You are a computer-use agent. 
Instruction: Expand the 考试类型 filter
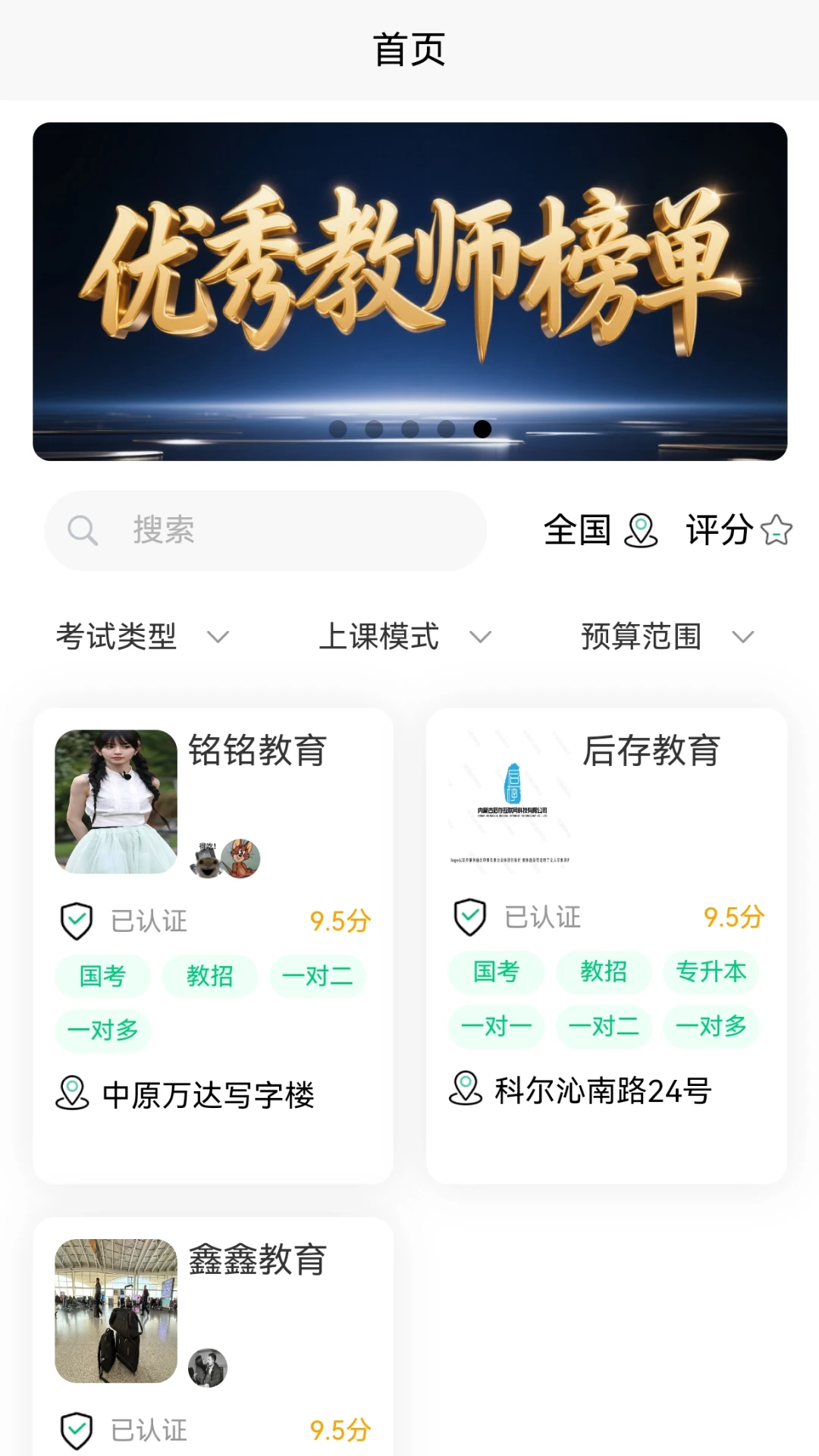click(142, 636)
